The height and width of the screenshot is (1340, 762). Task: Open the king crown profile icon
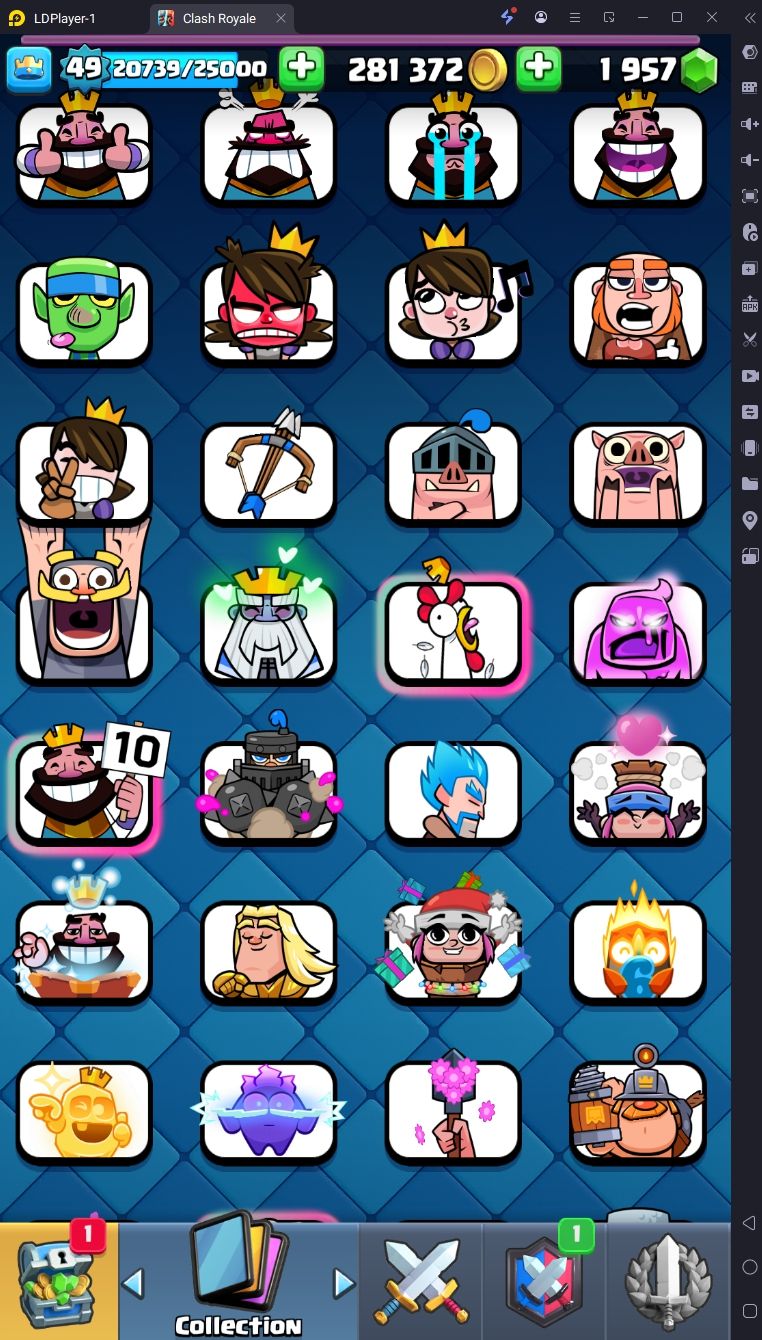(x=29, y=68)
